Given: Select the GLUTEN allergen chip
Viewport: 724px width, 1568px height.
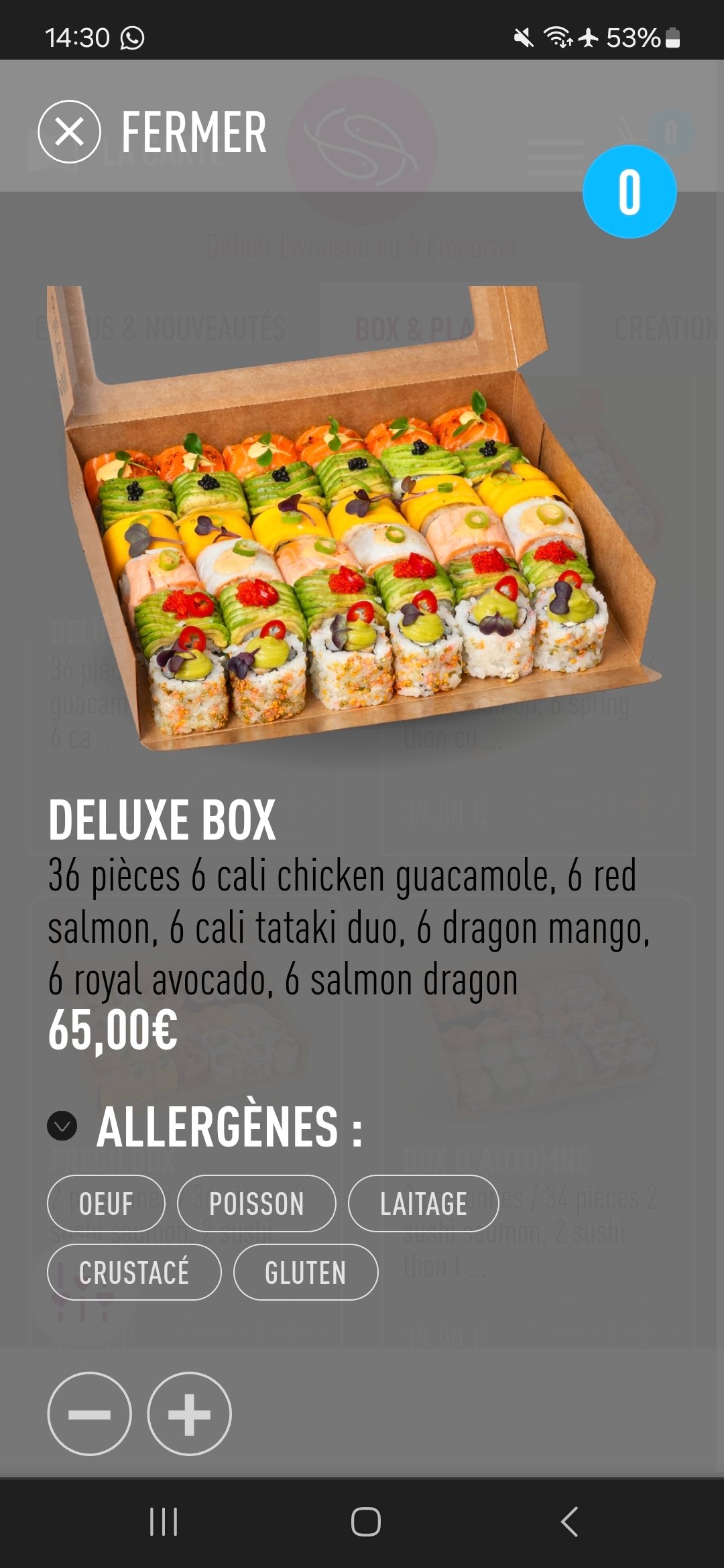Looking at the screenshot, I should point(306,1272).
